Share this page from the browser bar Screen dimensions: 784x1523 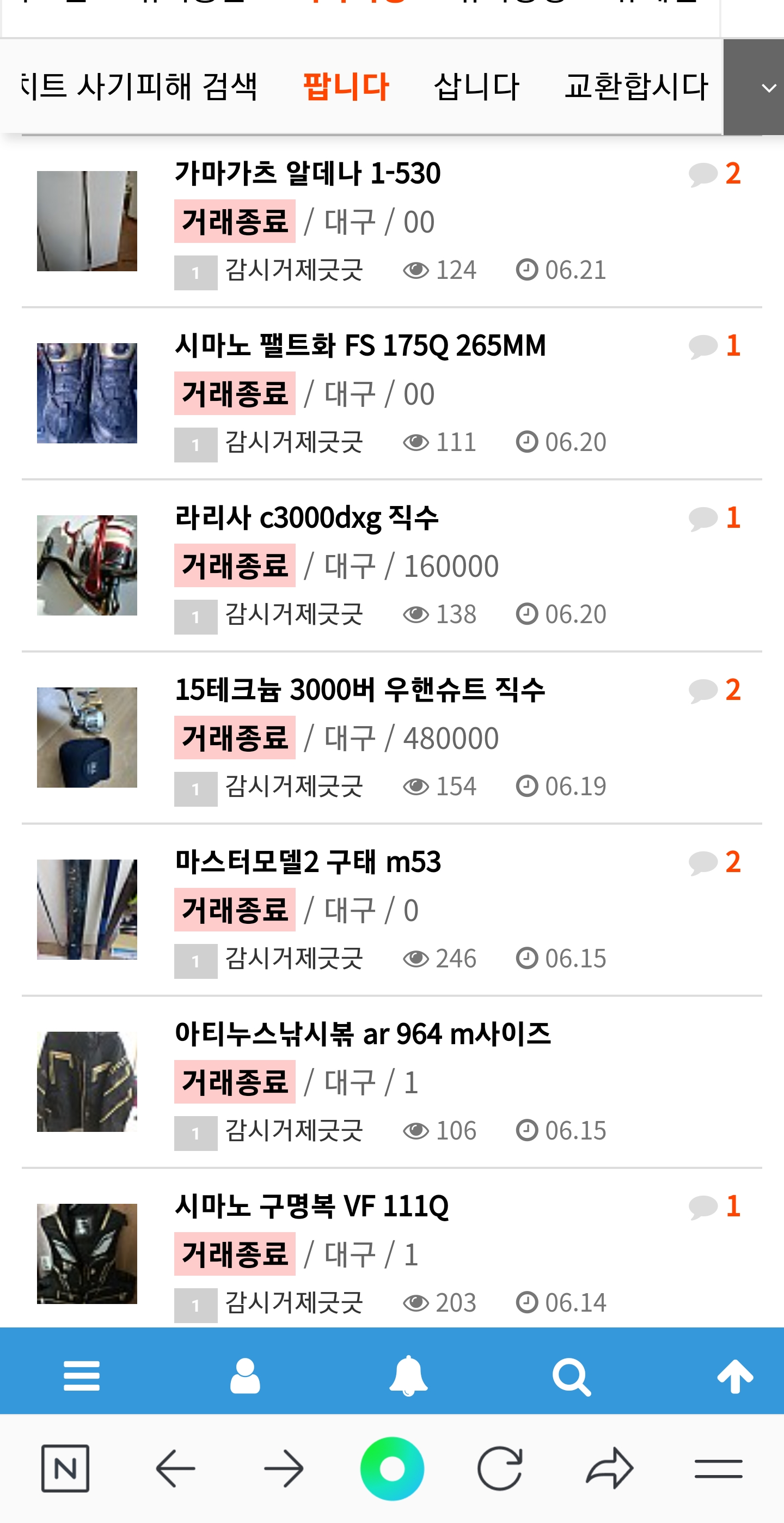(609, 1468)
